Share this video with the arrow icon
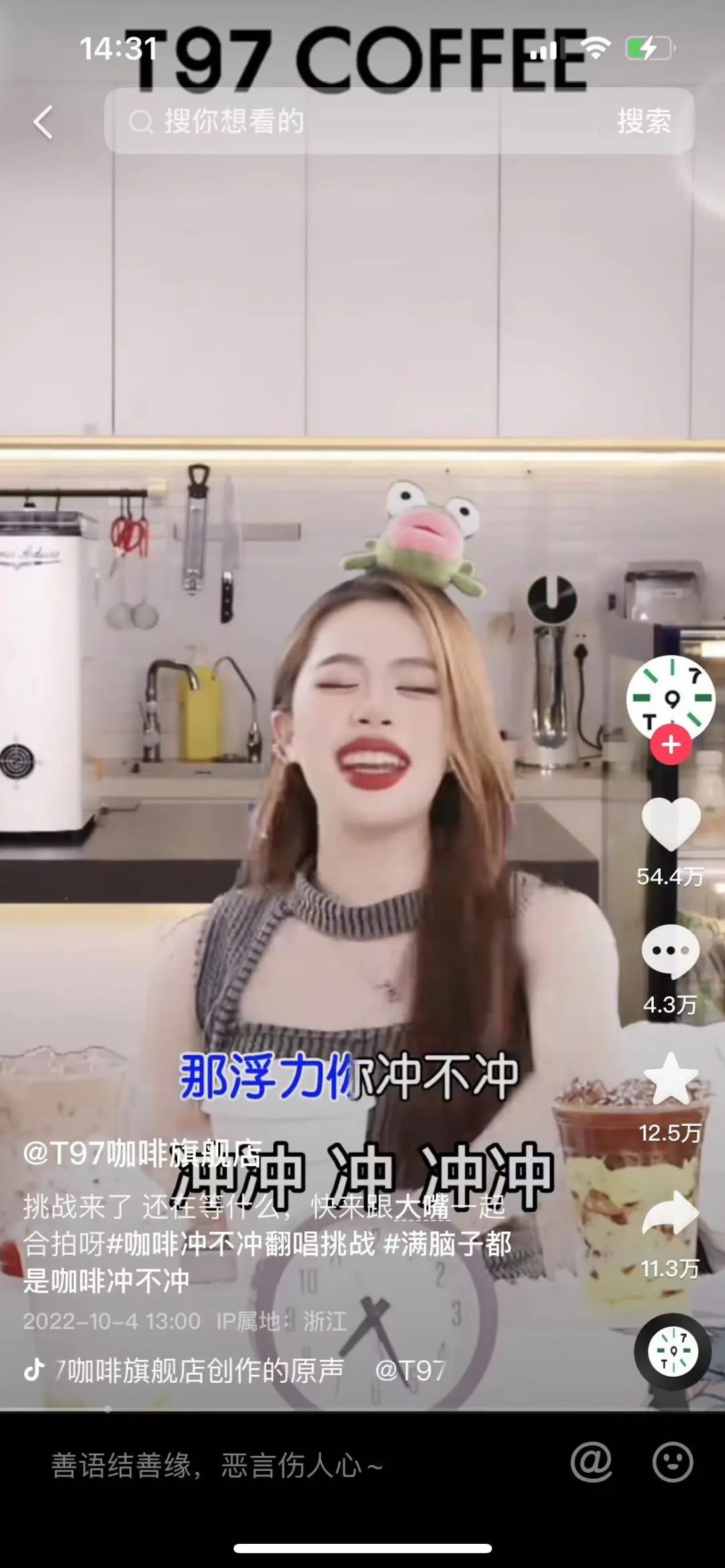The width and height of the screenshot is (725, 1568). pos(671,1214)
